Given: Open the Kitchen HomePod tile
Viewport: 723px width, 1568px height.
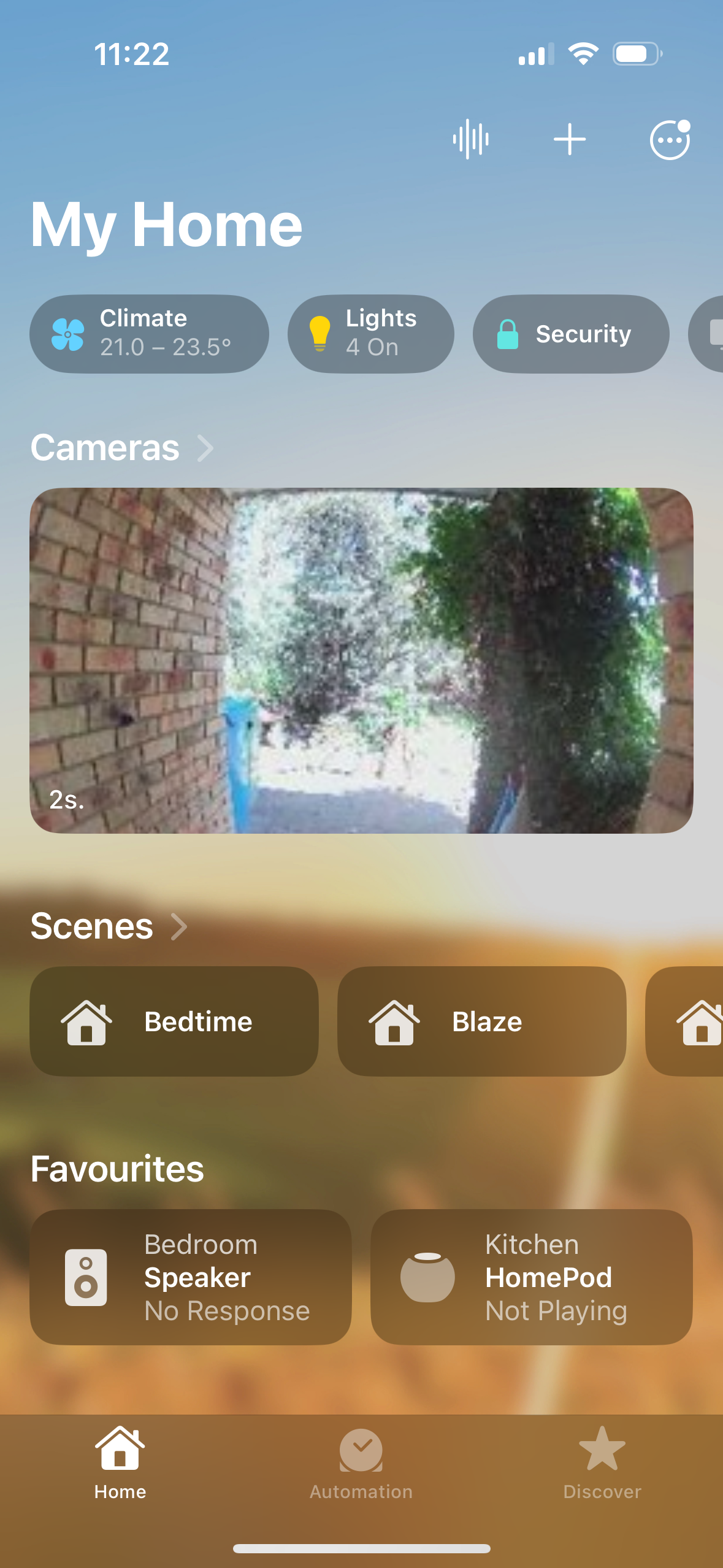Looking at the screenshot, I should (531, 1277).
